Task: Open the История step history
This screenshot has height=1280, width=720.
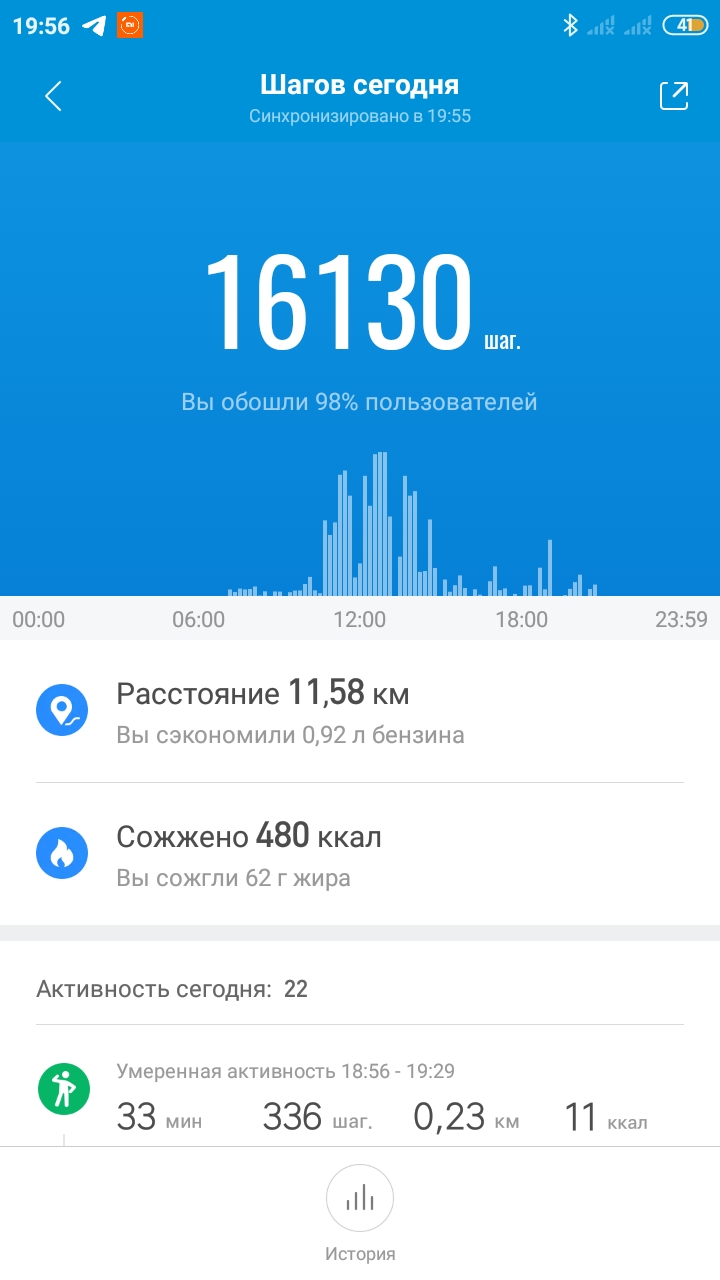Action: (x=360, y=1213)
